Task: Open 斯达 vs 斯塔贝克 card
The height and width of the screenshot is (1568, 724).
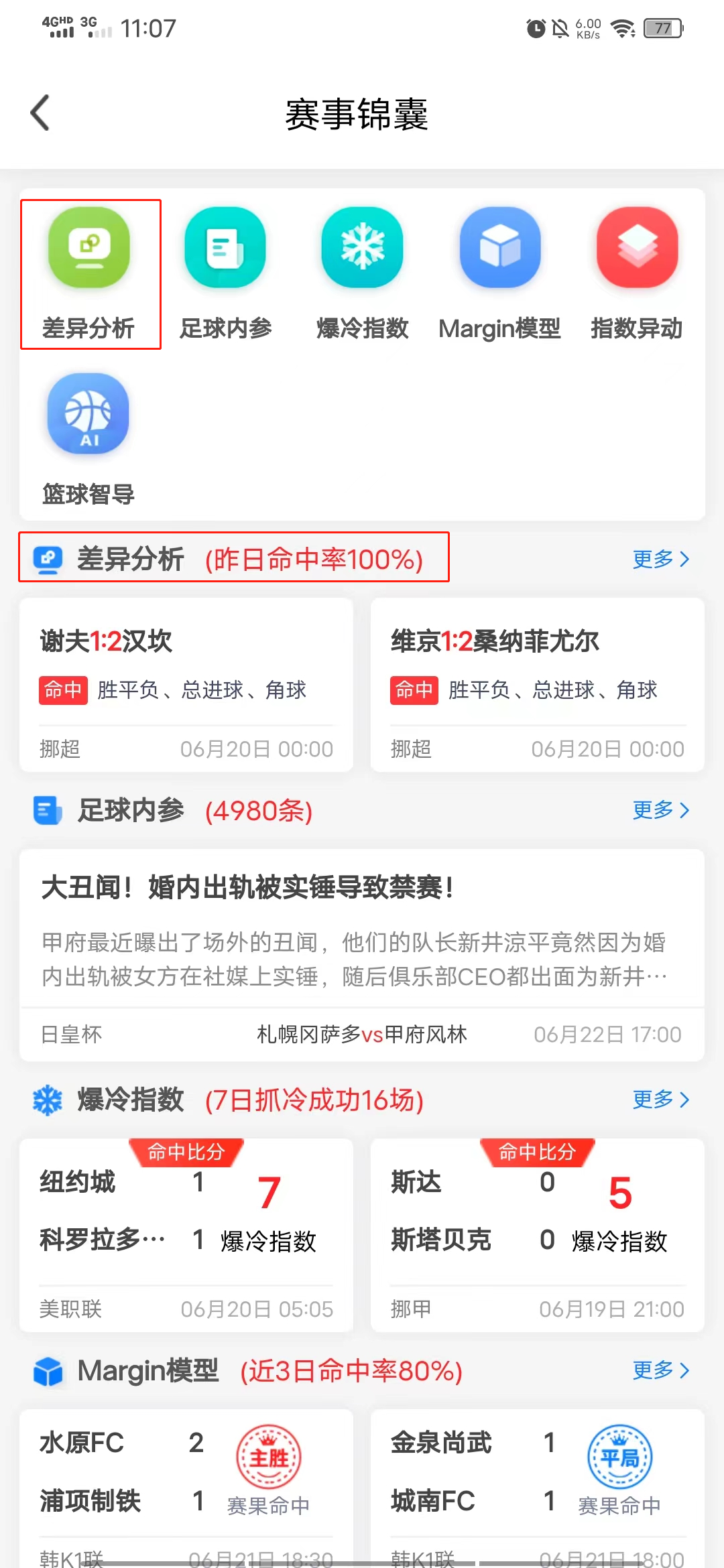Action: 538,1233
